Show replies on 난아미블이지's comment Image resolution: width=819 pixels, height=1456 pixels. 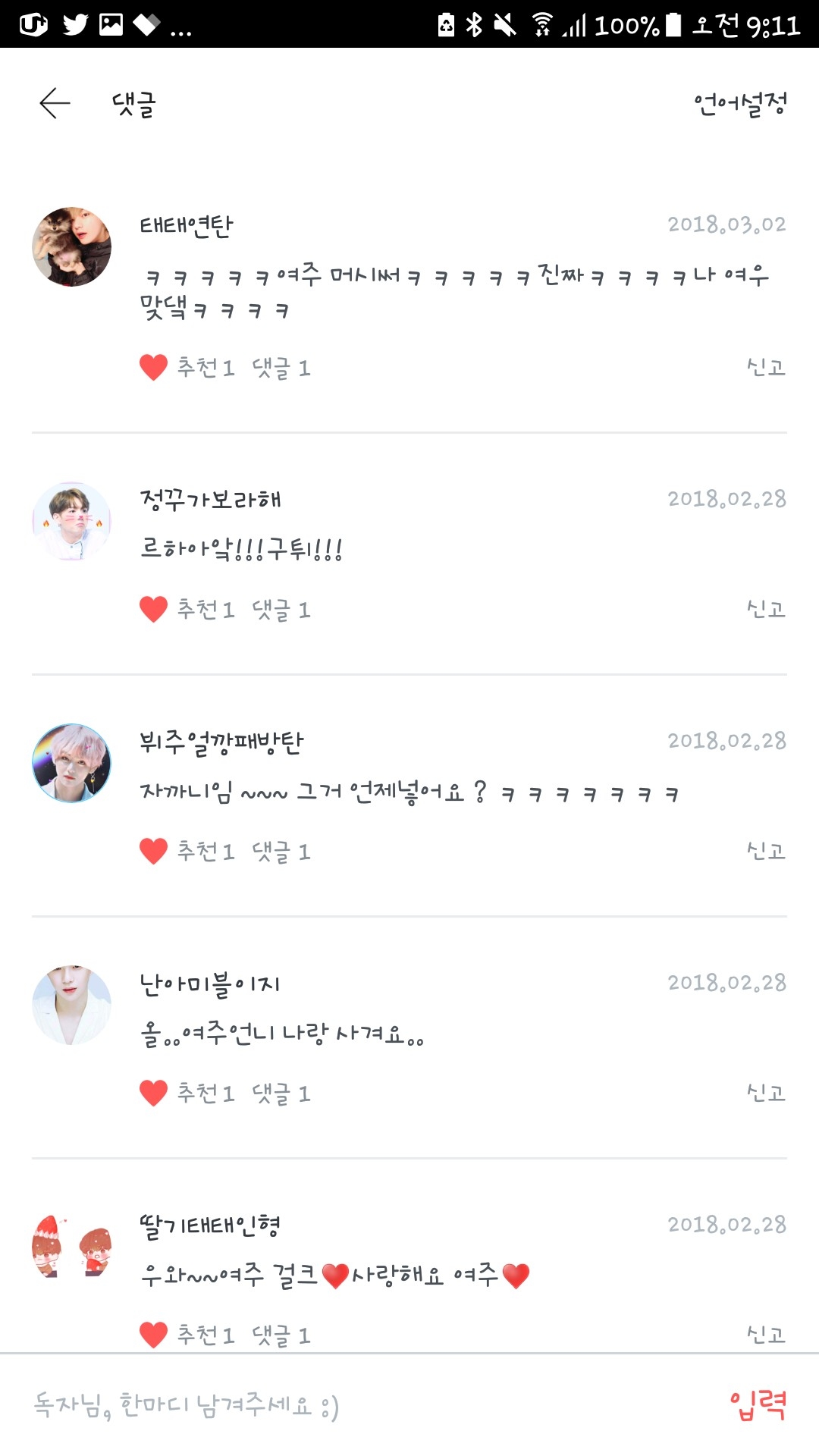281,1094
